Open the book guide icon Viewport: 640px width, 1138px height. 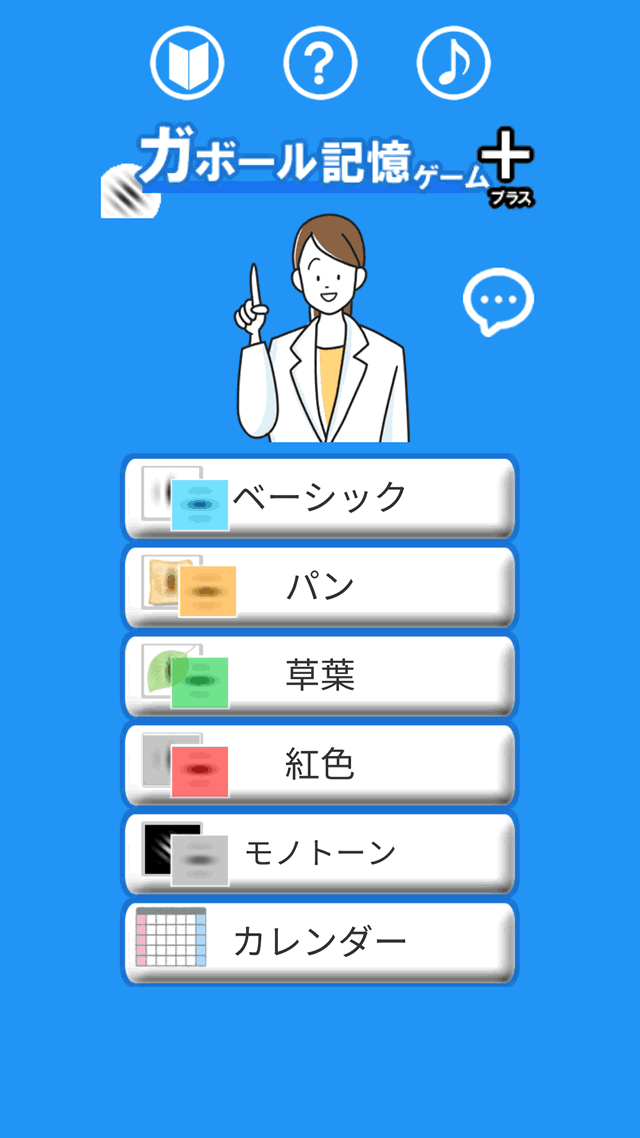[x=187, y=63]
